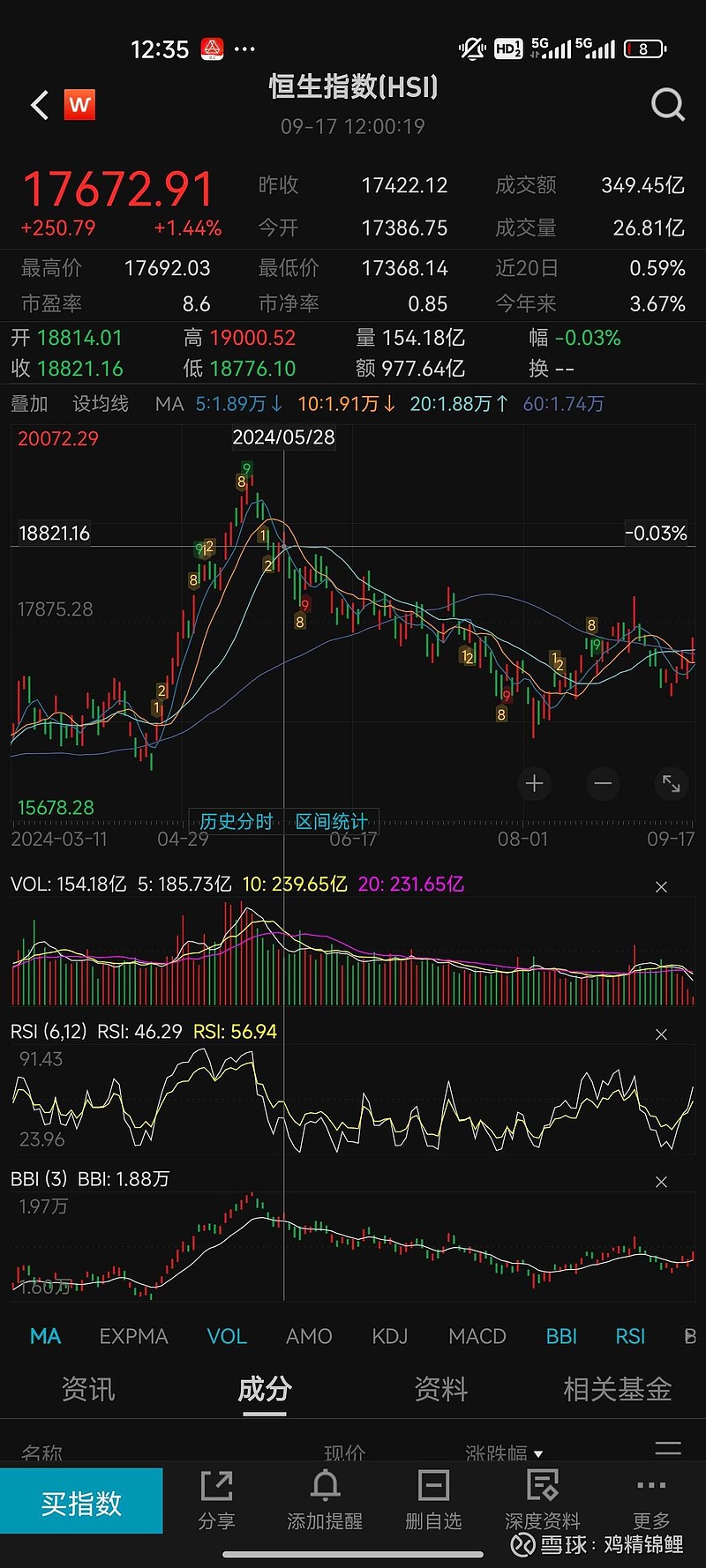The width and height of the screenshot is (706, 1568).
Task: Tap 买指数 to buy the index
Action: [x=81, y=1503]
